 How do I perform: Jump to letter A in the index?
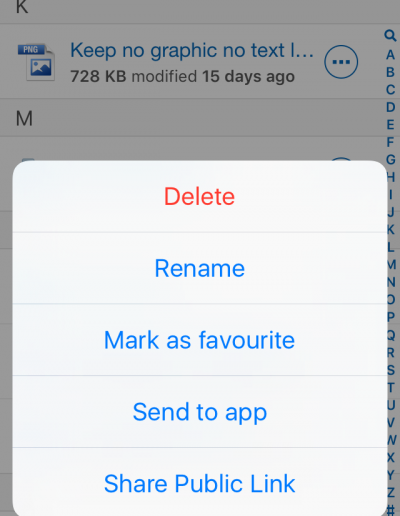(390, 55)
